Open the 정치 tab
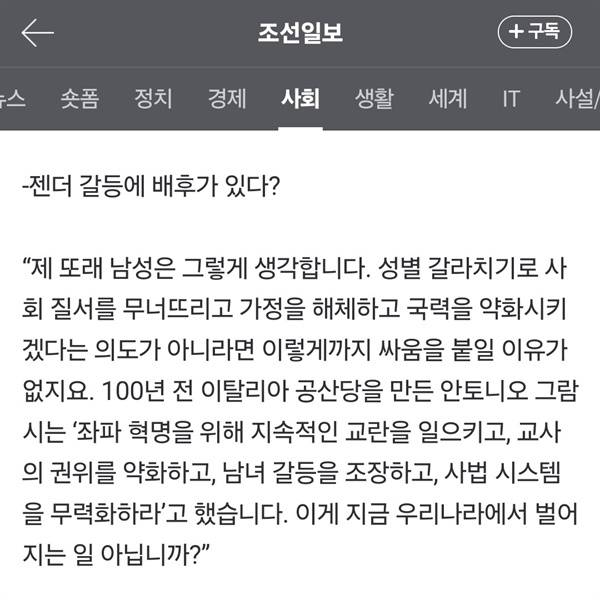The width and height of the screenshot is (600, 600). click(x=153, y=98)
